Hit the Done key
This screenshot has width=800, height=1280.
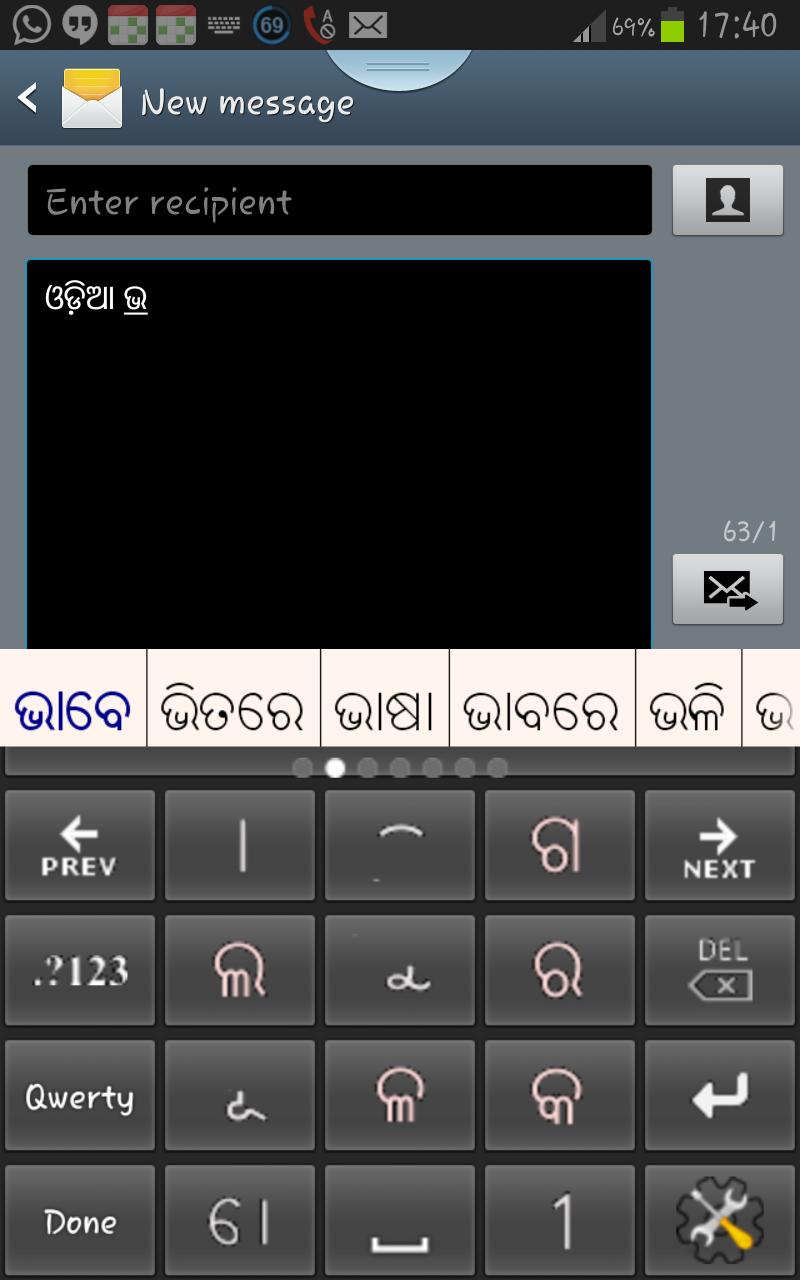coord(80,1221)
